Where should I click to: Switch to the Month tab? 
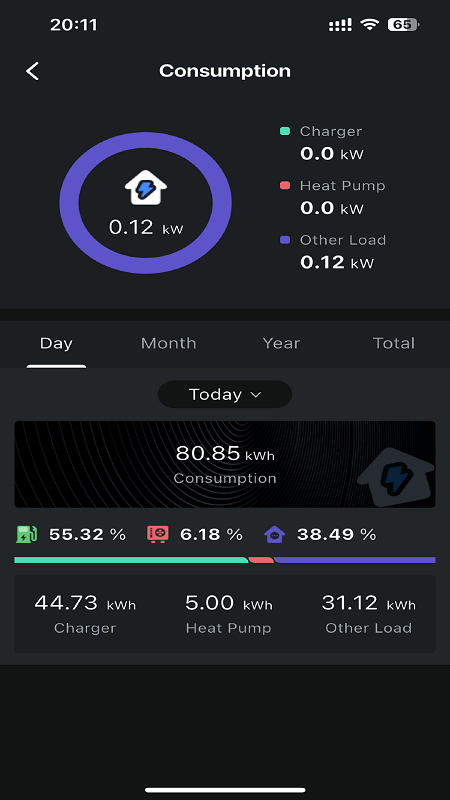click(x=168, y=343)
